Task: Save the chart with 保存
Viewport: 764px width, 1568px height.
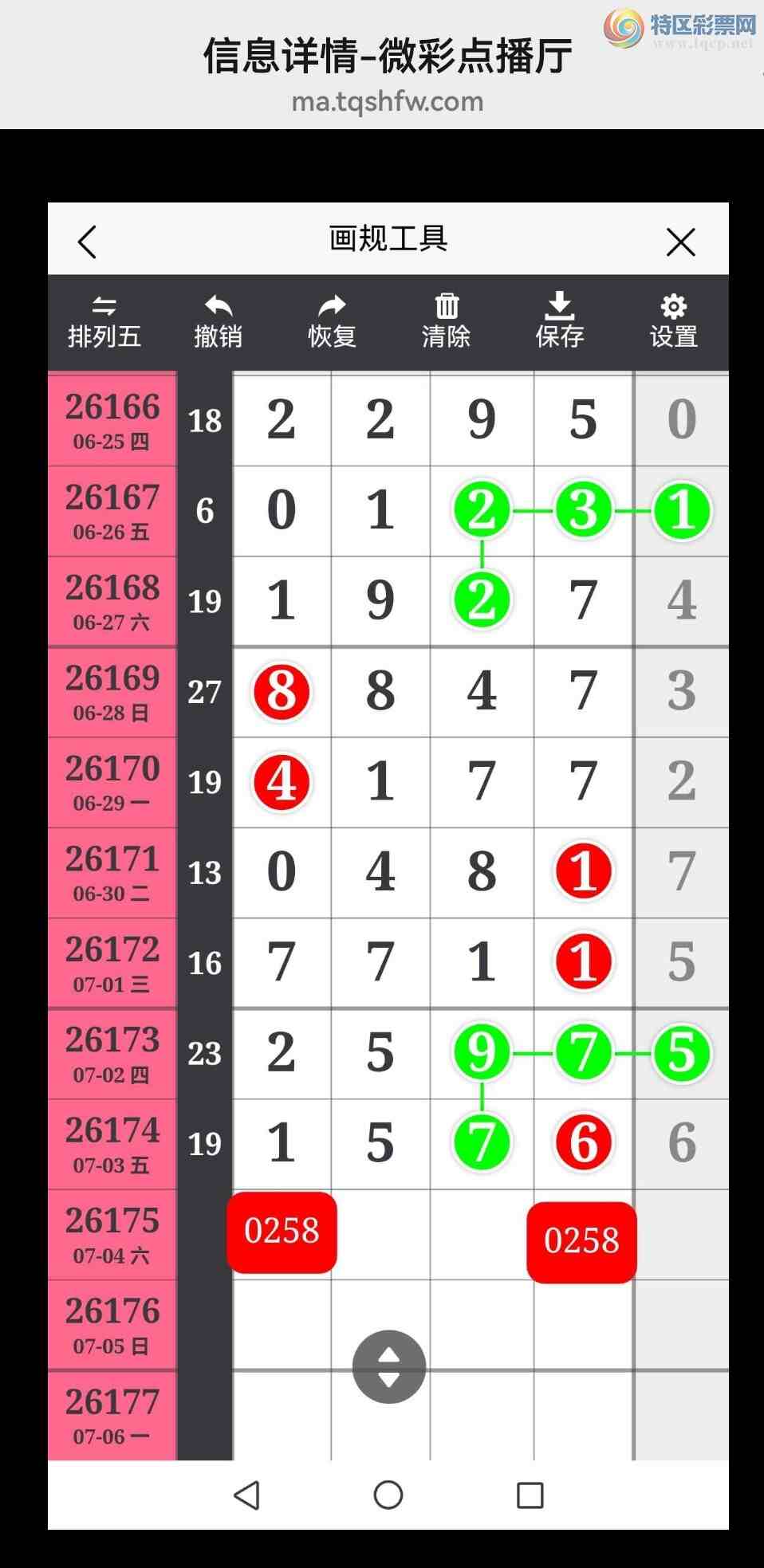Action: (560, 321)
